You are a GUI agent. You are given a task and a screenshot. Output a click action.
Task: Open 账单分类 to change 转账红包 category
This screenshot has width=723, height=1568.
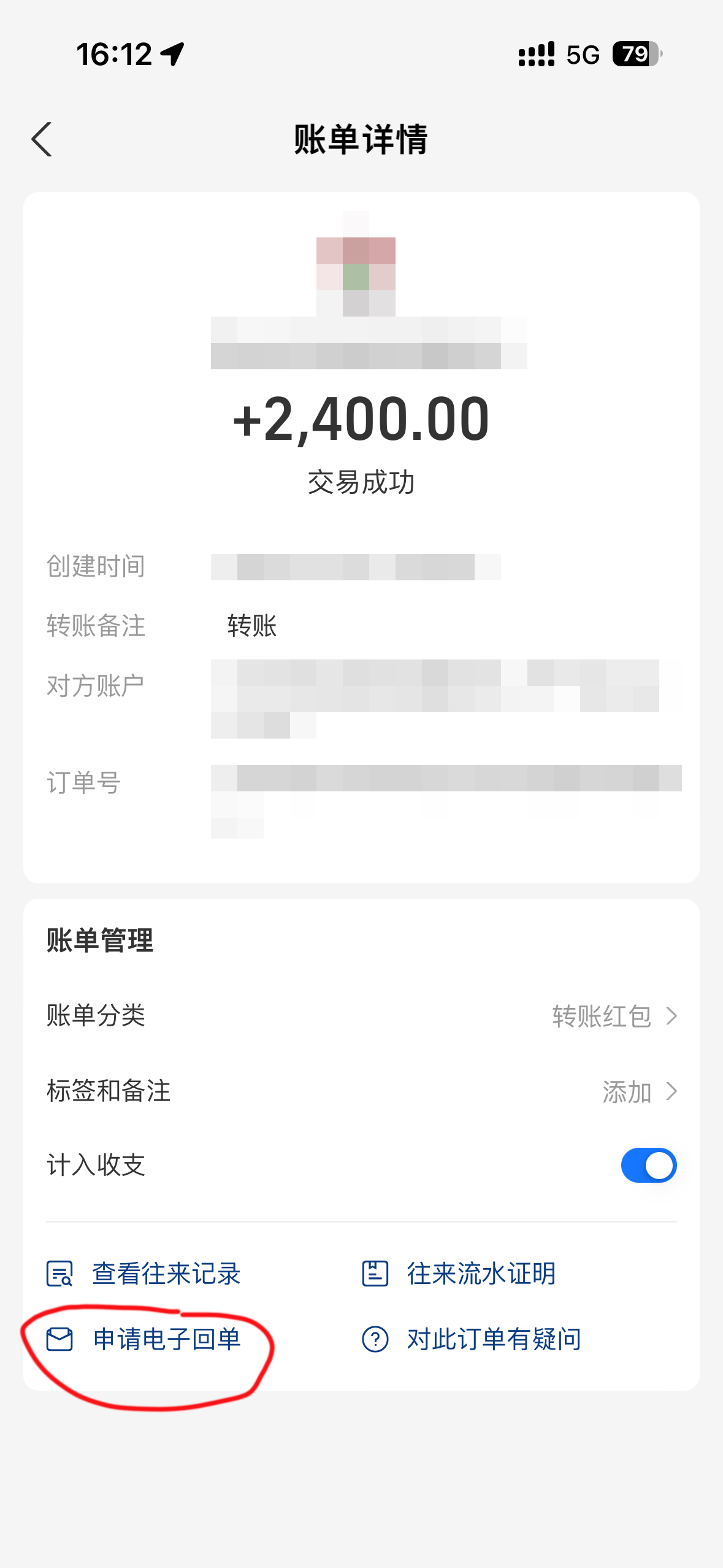[x=361, y=1016]
